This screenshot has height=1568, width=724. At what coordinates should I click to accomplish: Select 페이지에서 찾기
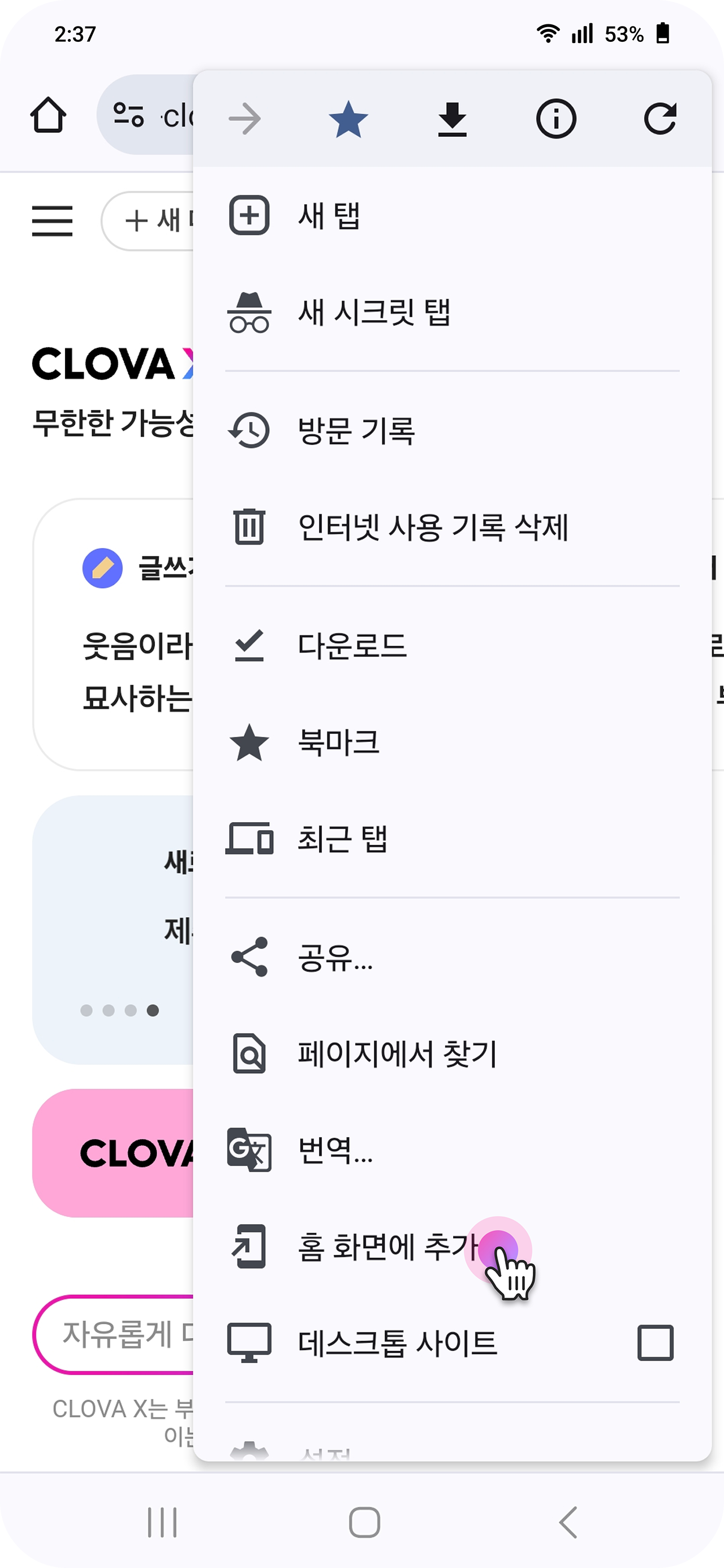pos(397,1053)
